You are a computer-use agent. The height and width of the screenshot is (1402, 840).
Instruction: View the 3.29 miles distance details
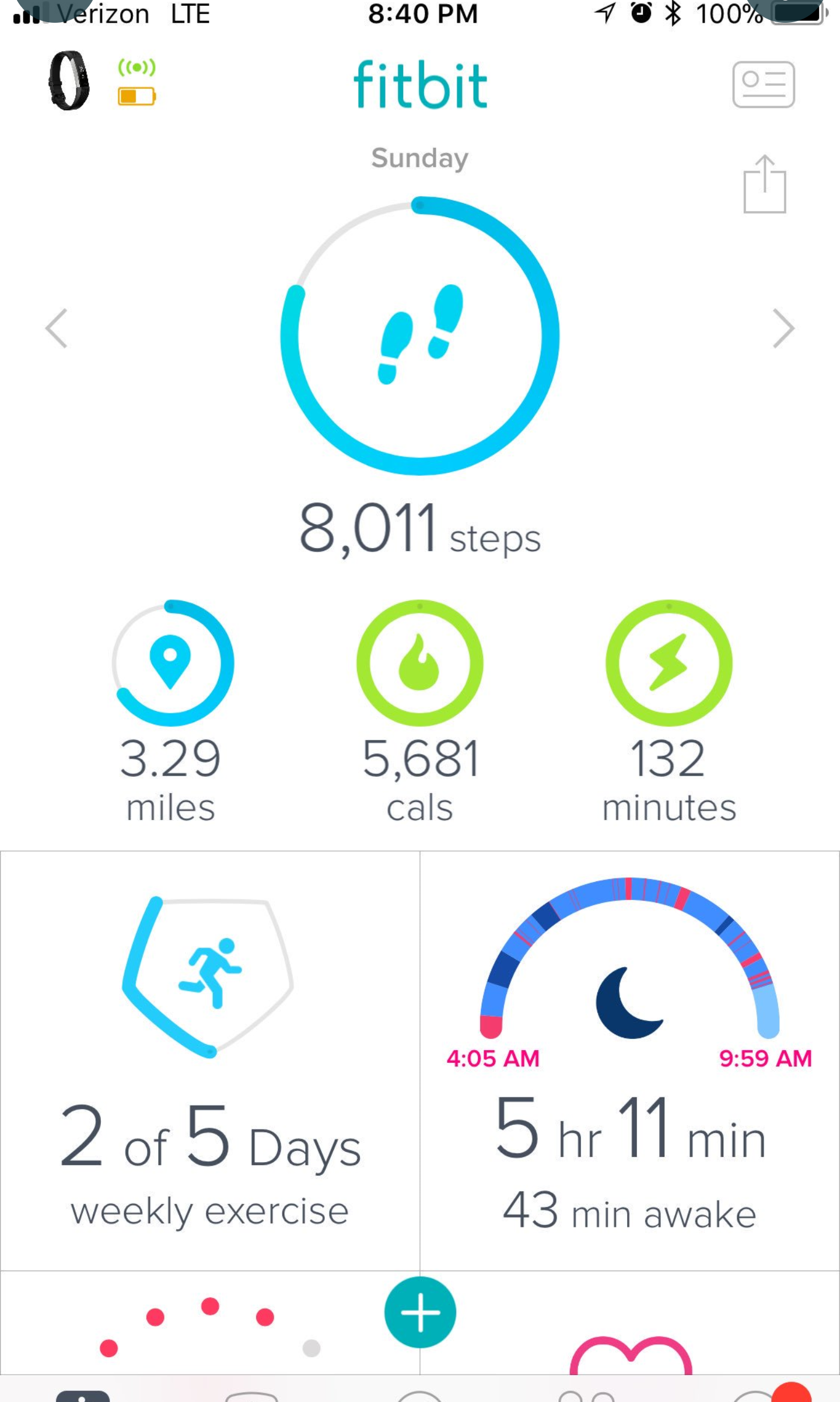point(171,712)
